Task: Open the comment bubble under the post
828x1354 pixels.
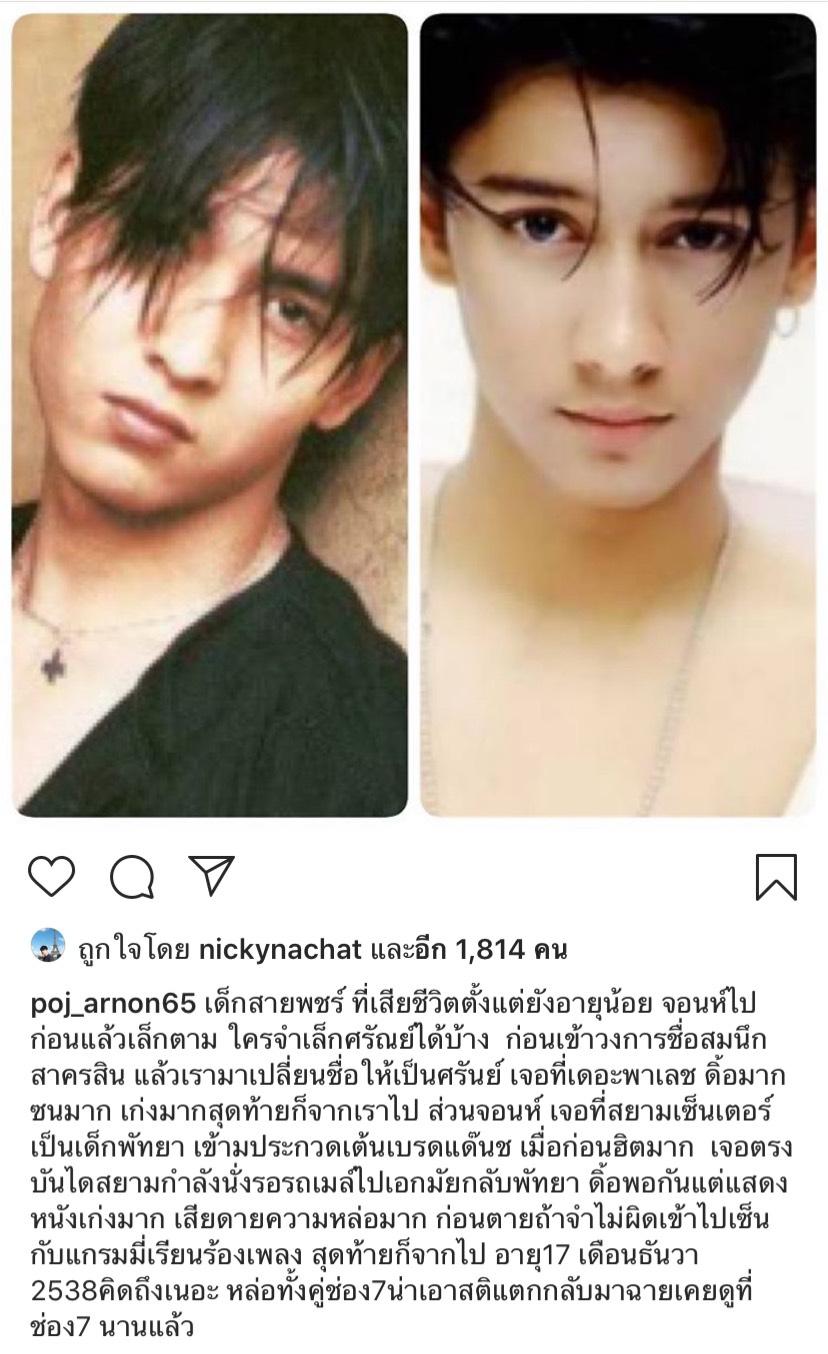Action: click(x=132, y=877)
